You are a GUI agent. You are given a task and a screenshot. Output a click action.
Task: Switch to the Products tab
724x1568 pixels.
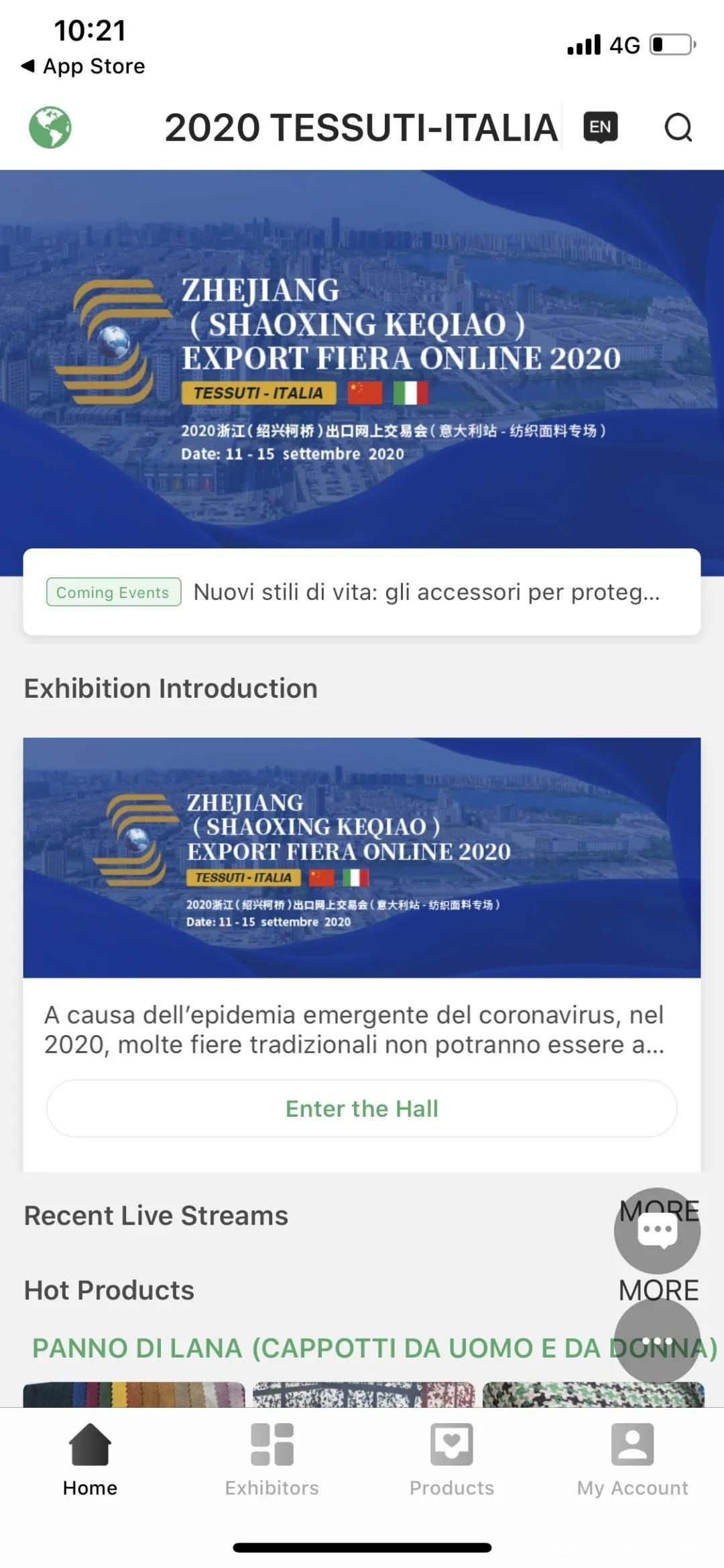[x=452, y=1459]
